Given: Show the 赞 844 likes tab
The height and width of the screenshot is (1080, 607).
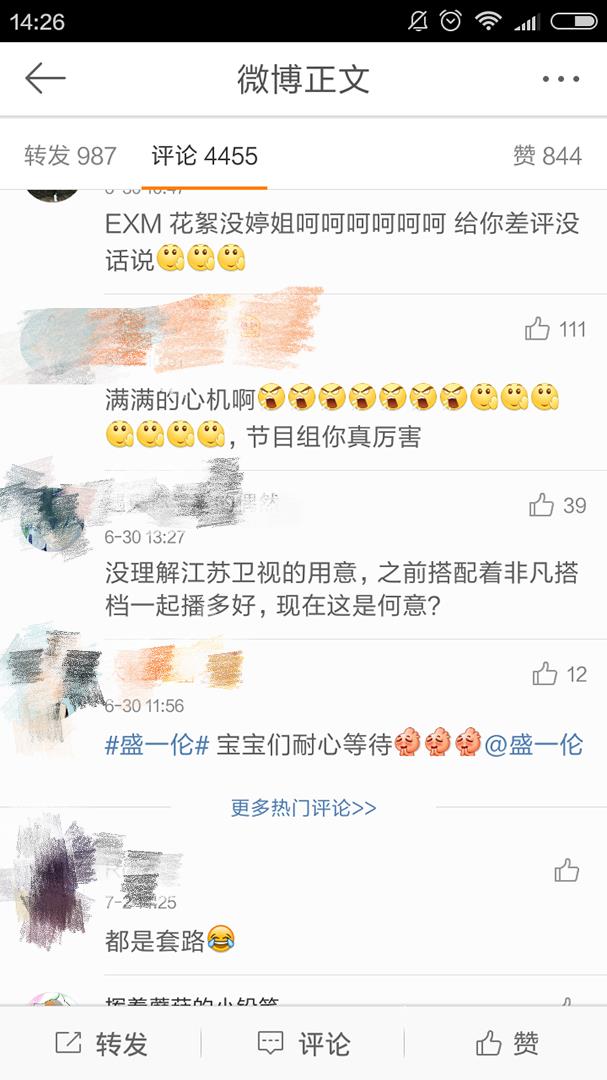Looking at the screenshot, I should [x=546, y=156].
